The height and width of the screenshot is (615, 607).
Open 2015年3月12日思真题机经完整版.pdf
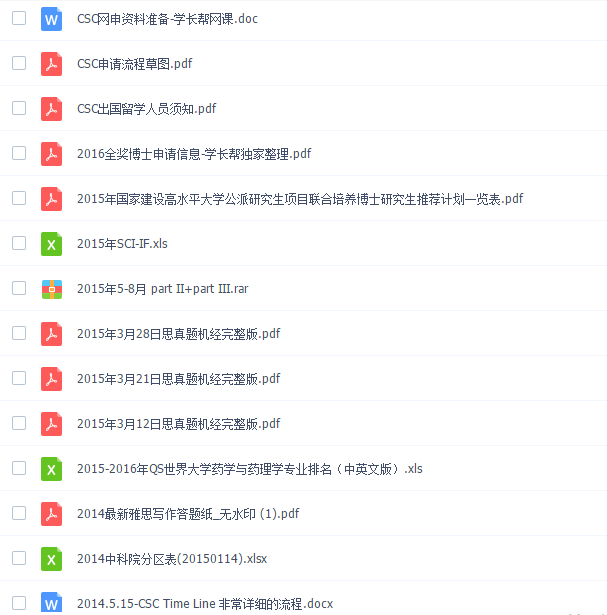pyautogui.click(x=178, y=424)
